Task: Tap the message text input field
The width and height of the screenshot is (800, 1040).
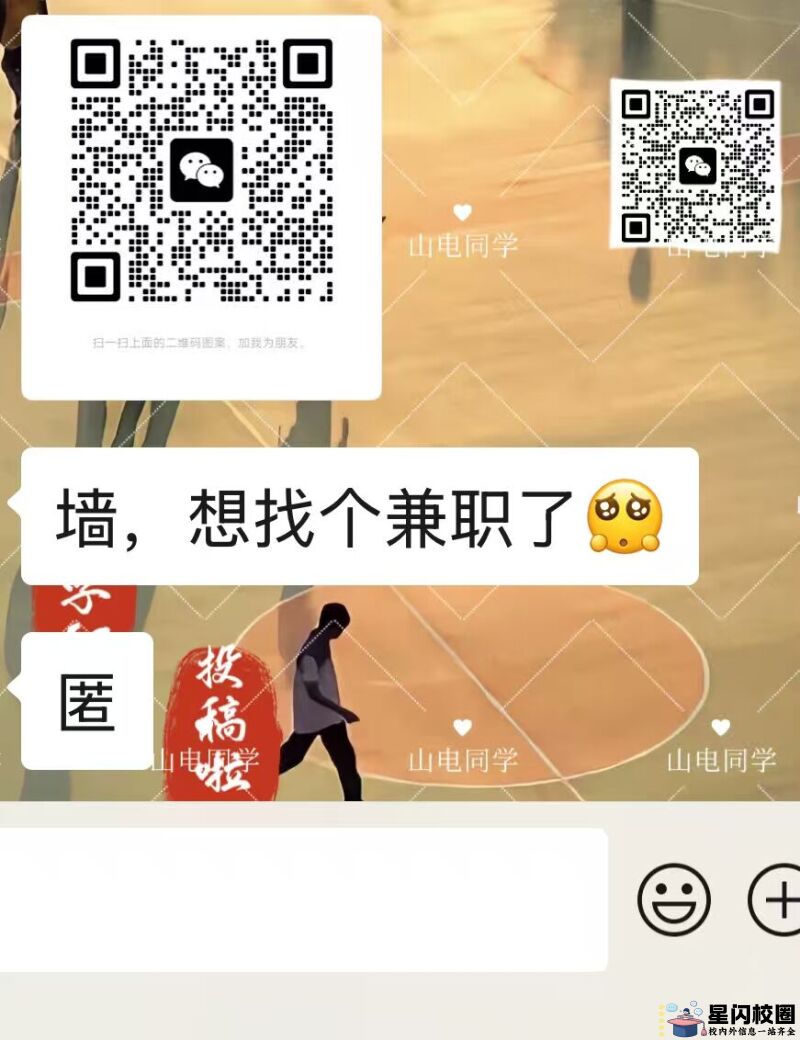Action: (303, 899)
